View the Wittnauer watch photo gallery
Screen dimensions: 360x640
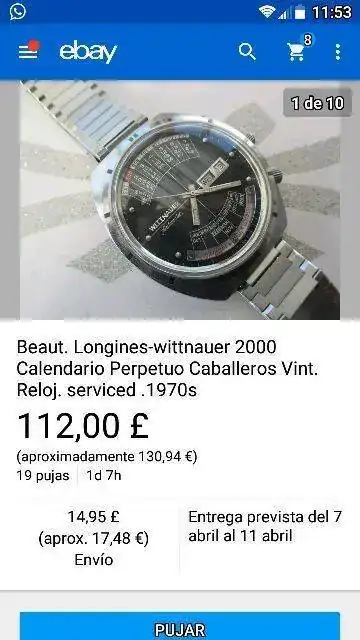point(180,200)
